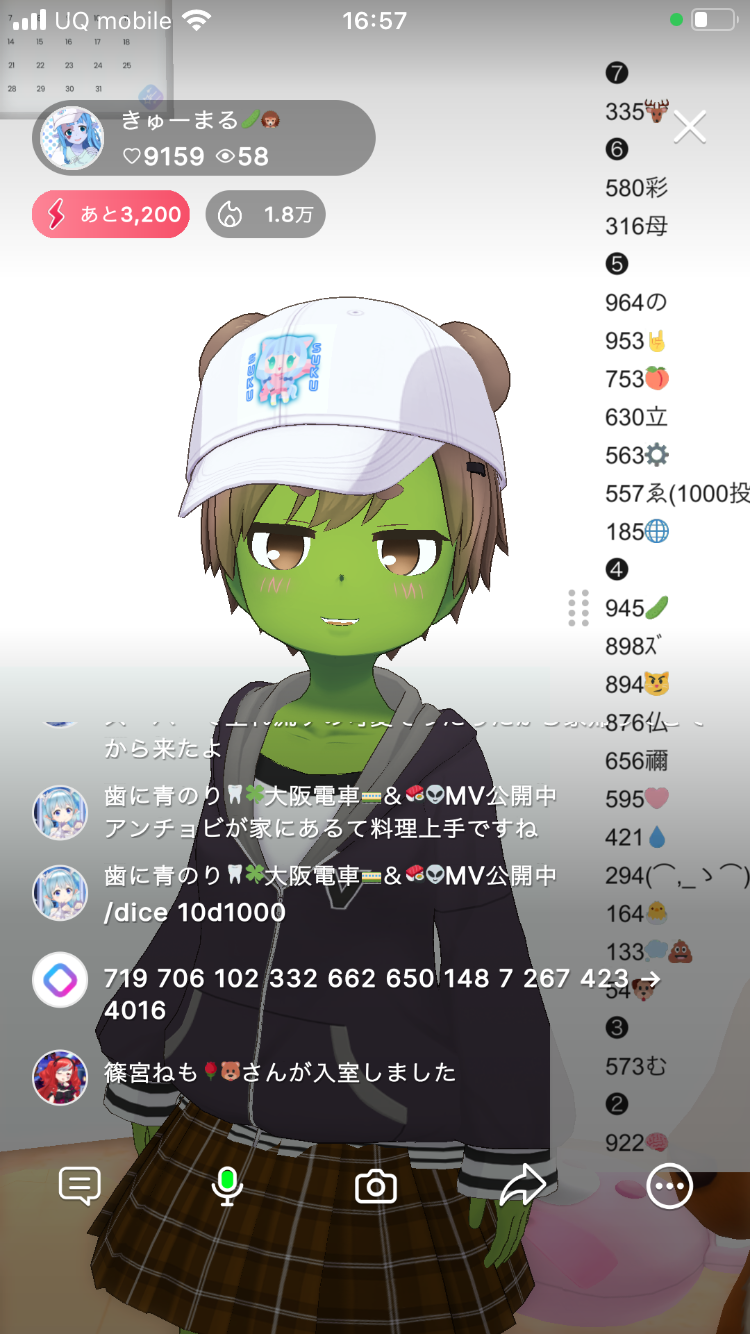Image resolution: width=750 pixels, height=1334 pixels.
Task: Take a screenshot with the camera icon
Action: click(x=376, y=1187)
